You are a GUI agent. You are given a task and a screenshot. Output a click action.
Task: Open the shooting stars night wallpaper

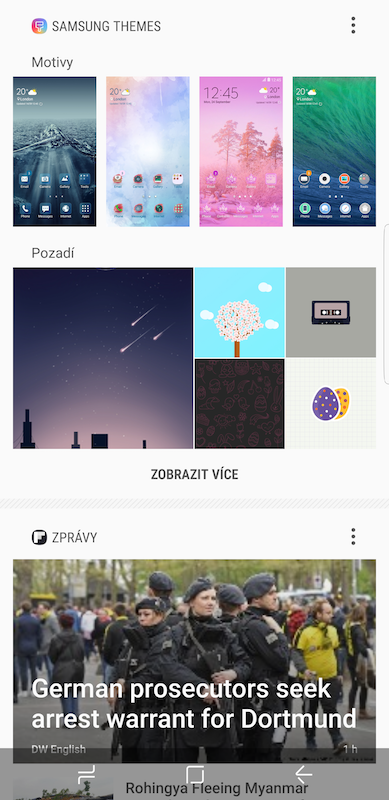click(x=103, y=358)
